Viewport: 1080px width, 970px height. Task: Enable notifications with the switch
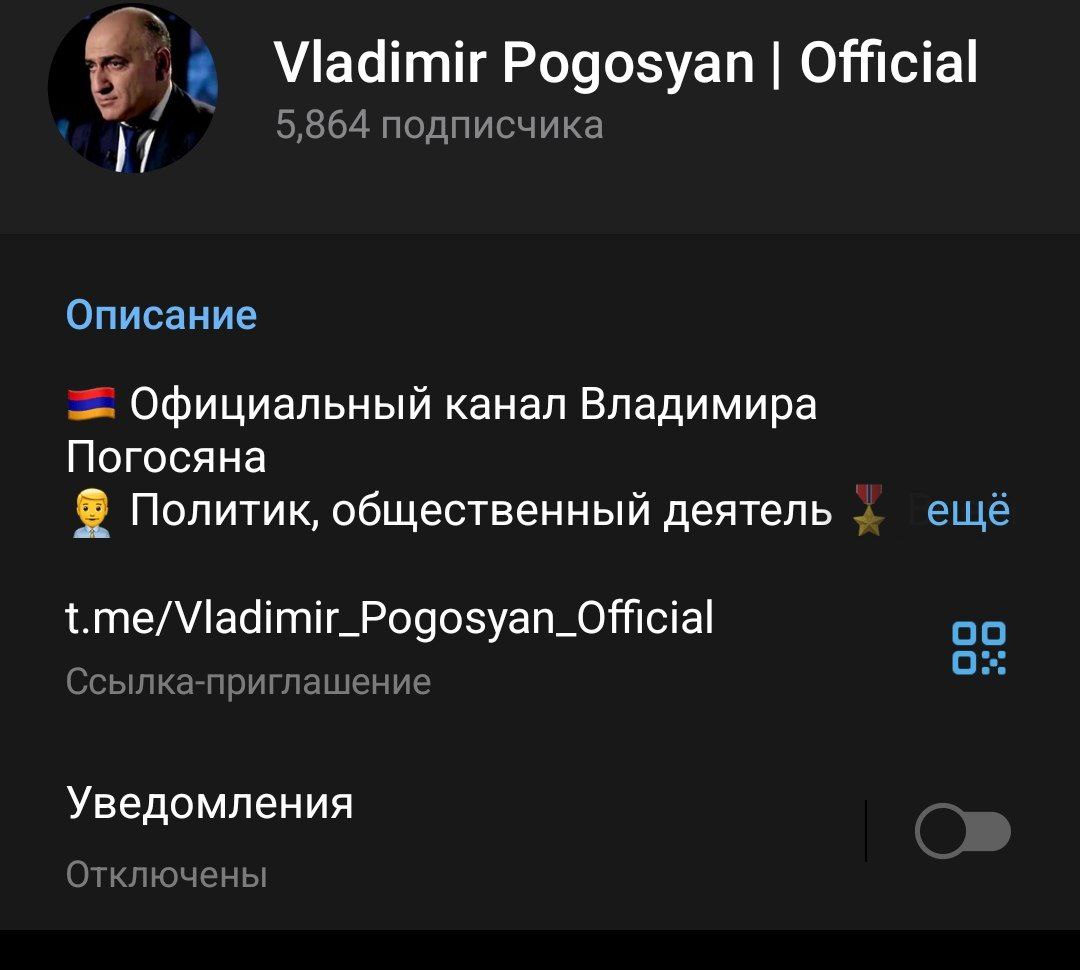[962, 832]
